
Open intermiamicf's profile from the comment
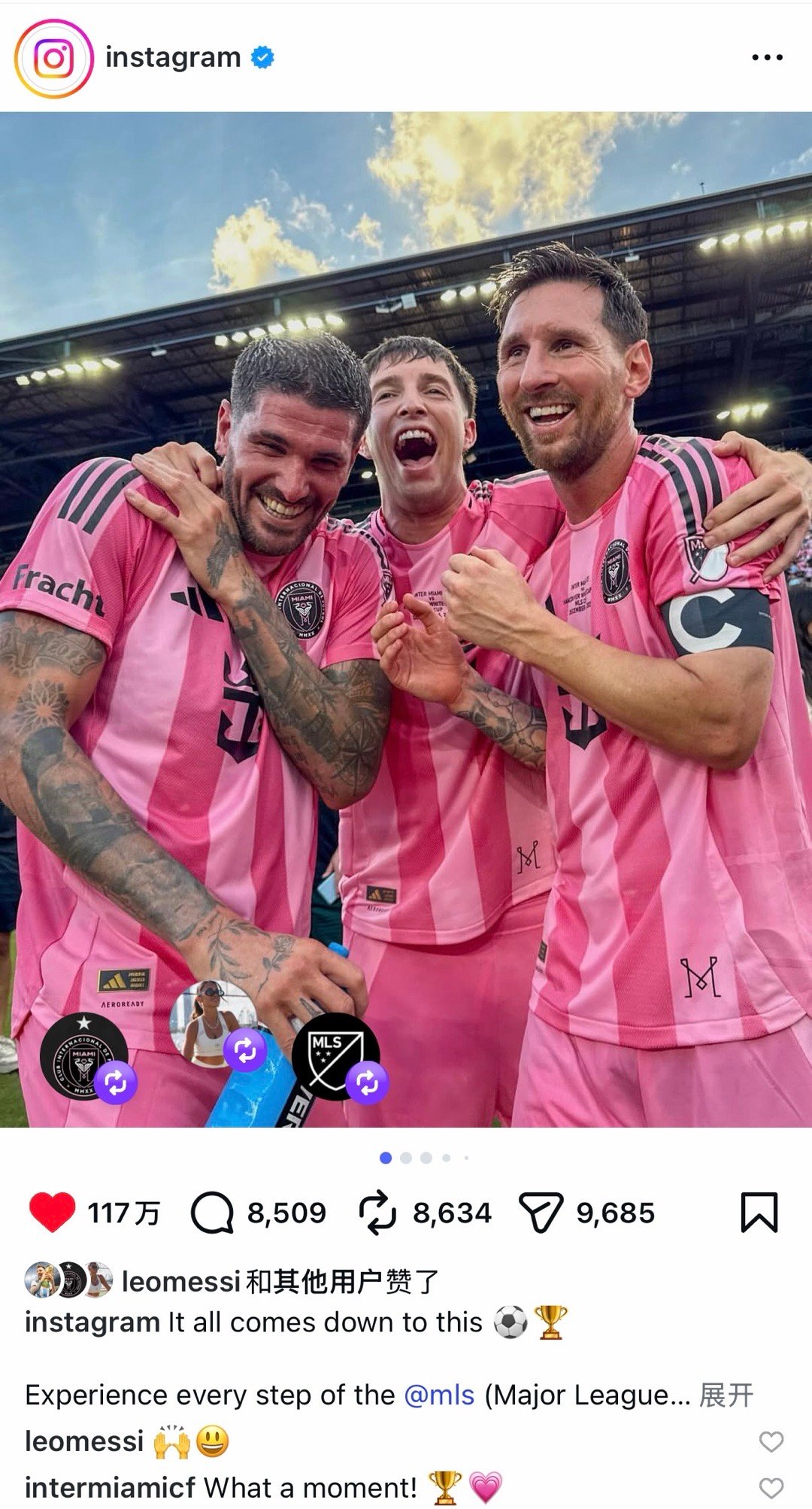coord(110,1488)
